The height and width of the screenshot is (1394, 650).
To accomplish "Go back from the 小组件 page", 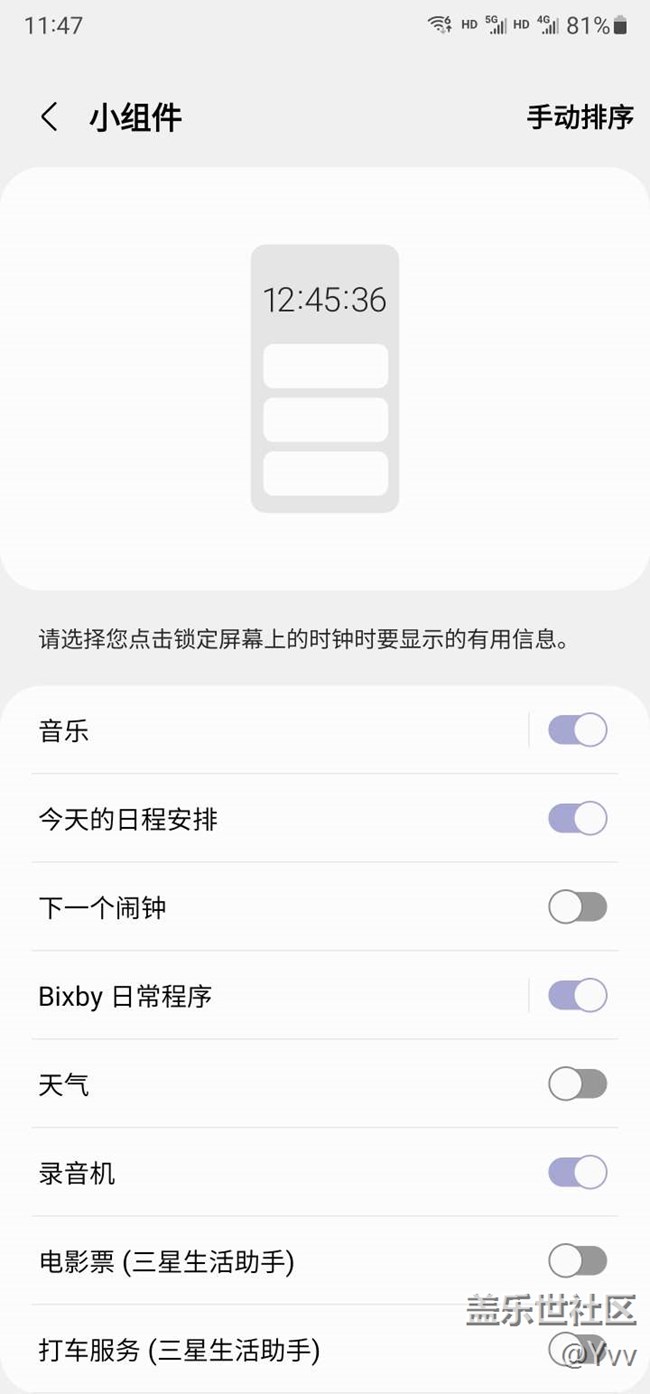I will point(49,117).
